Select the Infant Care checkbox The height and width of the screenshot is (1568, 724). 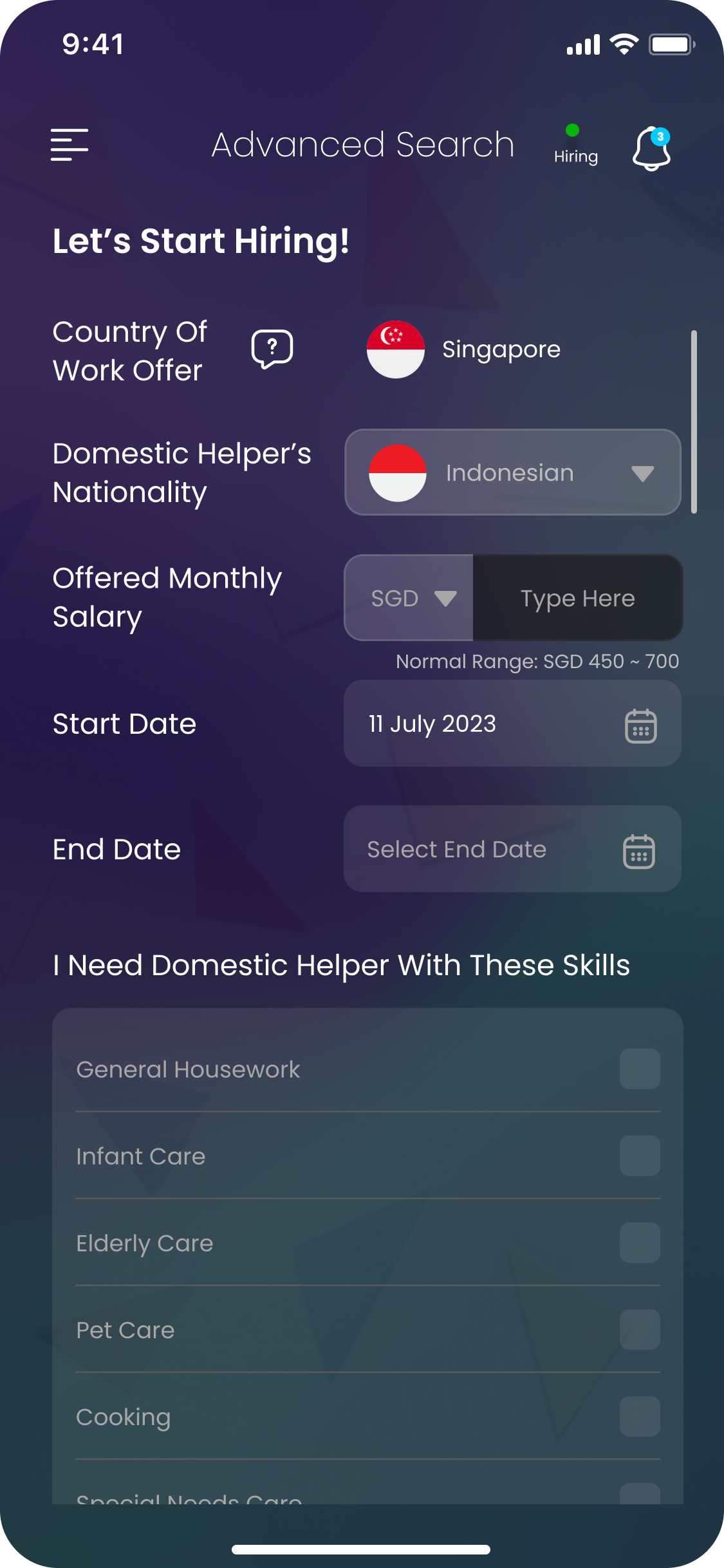[640, 1156]
